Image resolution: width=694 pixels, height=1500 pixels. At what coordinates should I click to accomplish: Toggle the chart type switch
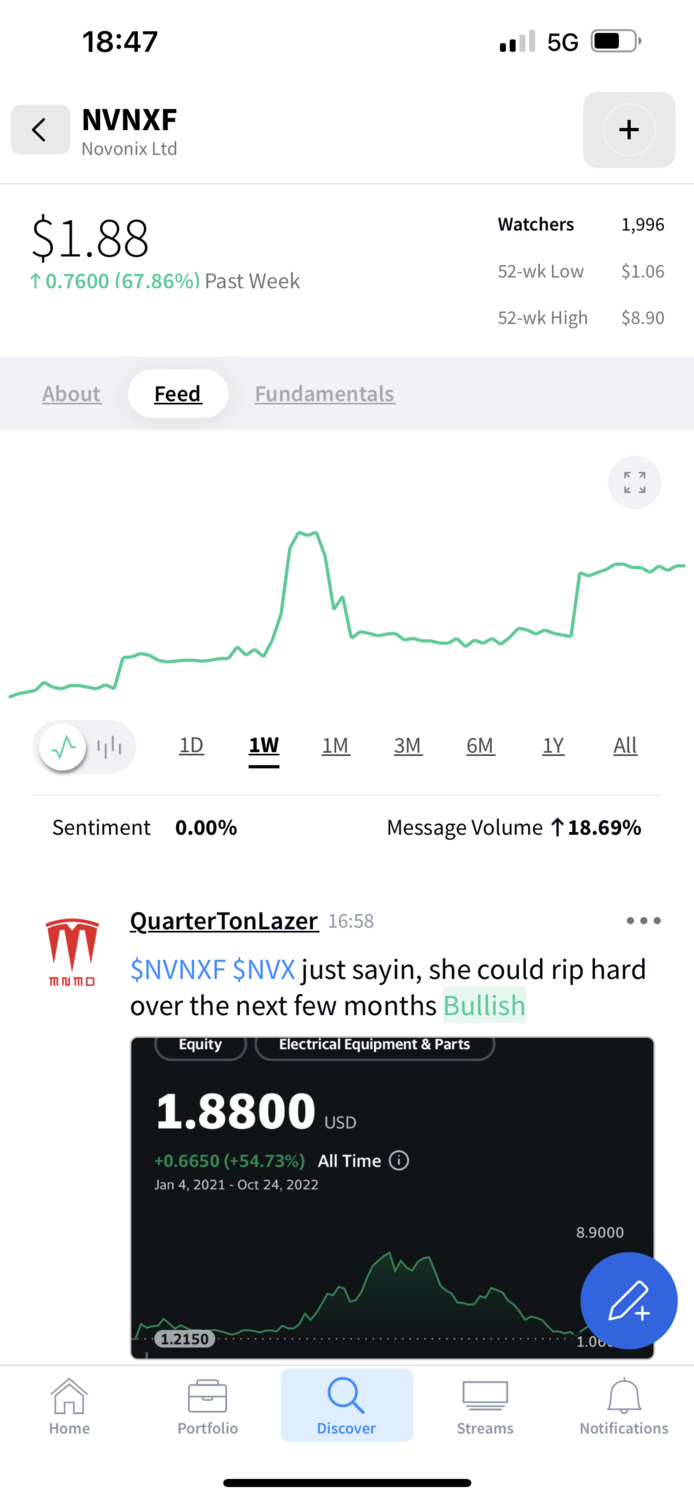pos(85,746)
